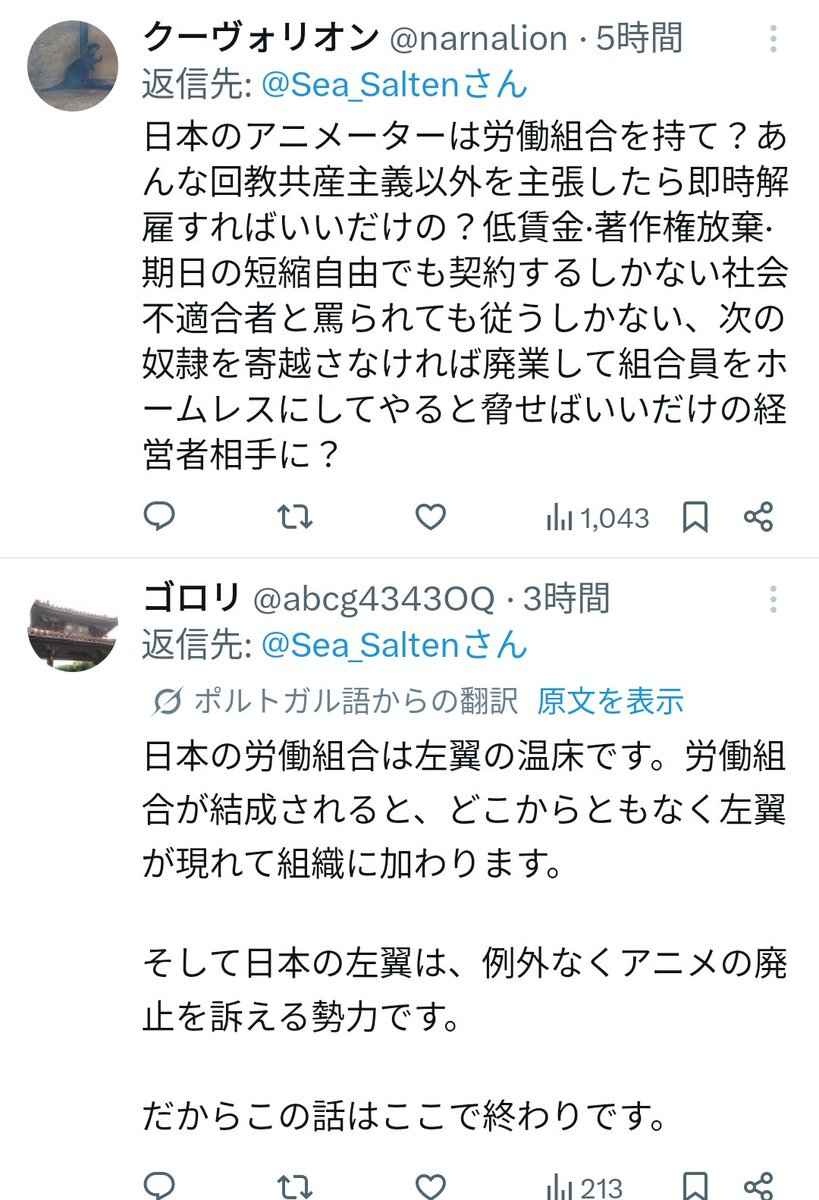The image size is (819, 1200).
Task: Reply to ゴロリ's post
Action: tap(159, 1186)
